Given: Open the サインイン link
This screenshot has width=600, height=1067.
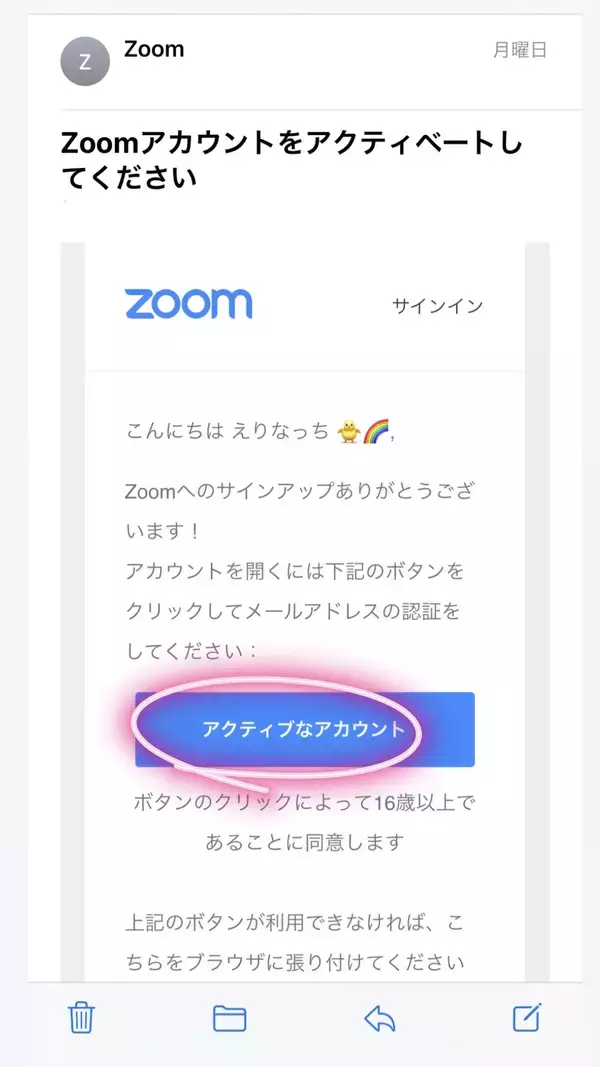Looking at the screenshot, I should [x=437, y=306].
